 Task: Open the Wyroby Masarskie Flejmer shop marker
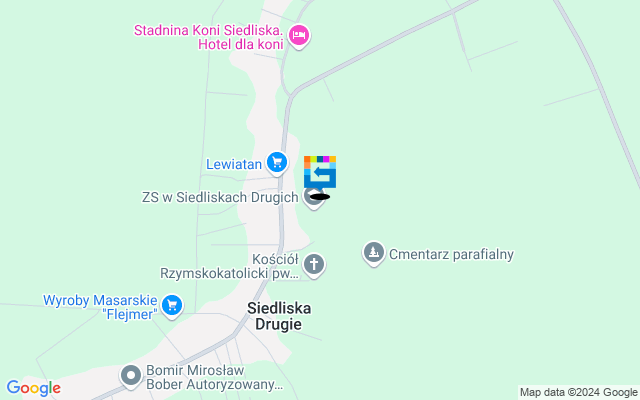point(172,304)
